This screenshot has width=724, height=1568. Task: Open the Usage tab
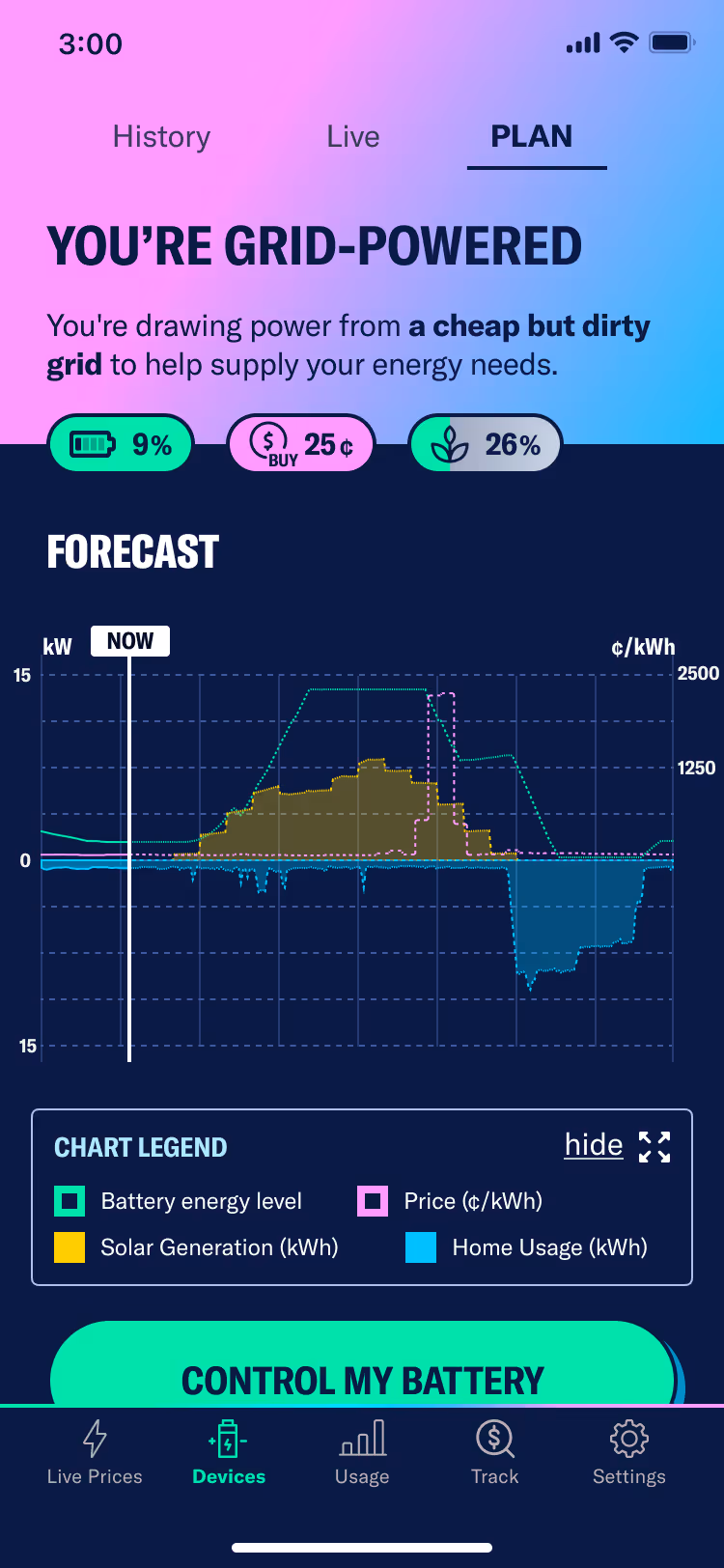click(362, 1452)
